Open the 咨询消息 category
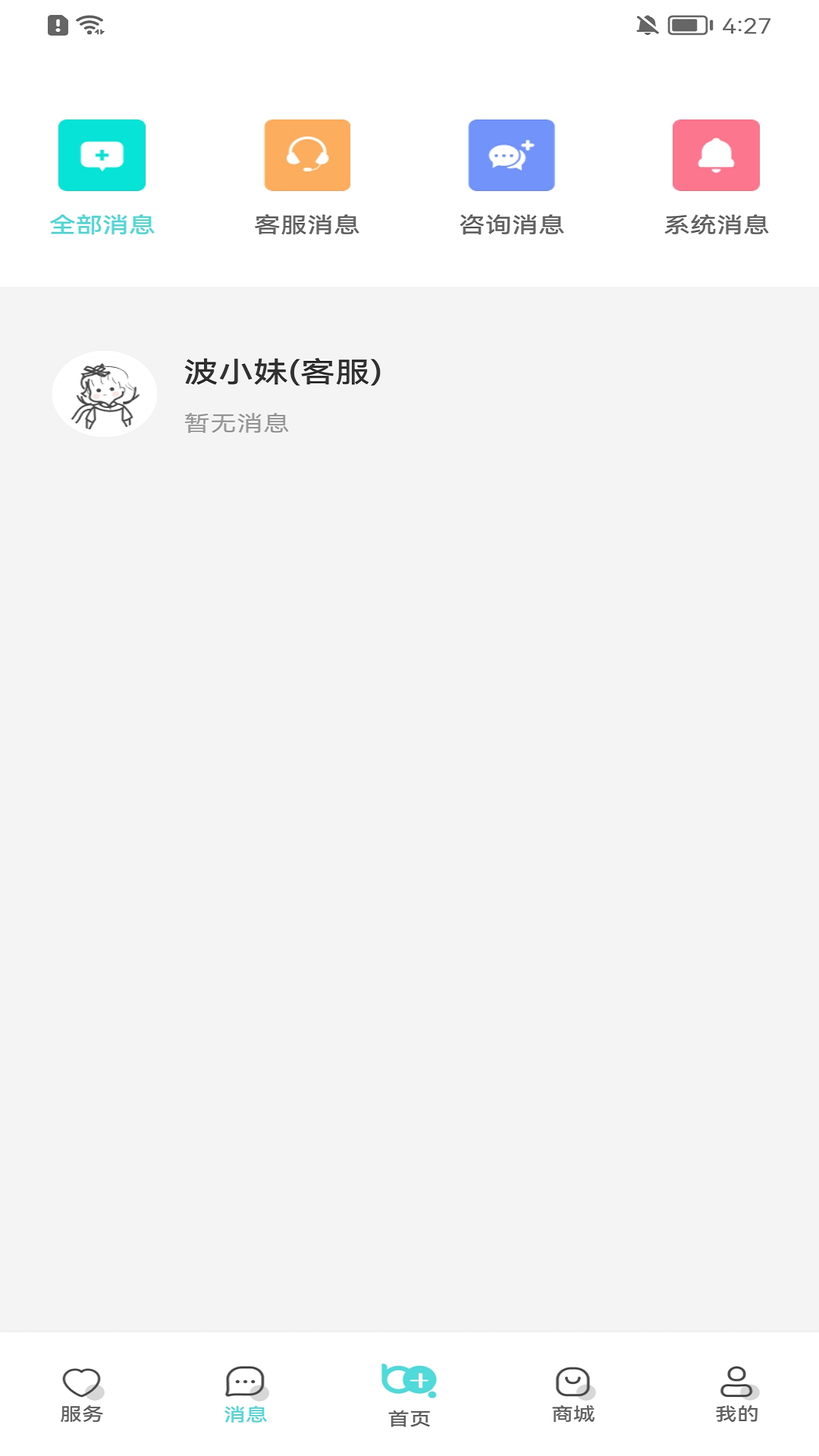This screenshot has width=819, height=1456. click(512, 178)
